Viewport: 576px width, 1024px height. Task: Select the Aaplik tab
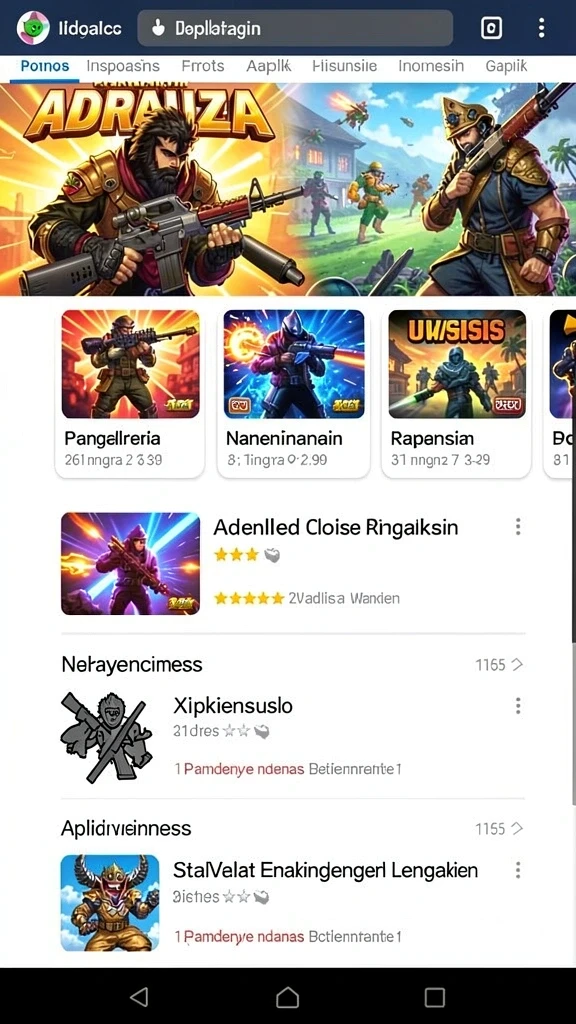[x=268, y=66]
